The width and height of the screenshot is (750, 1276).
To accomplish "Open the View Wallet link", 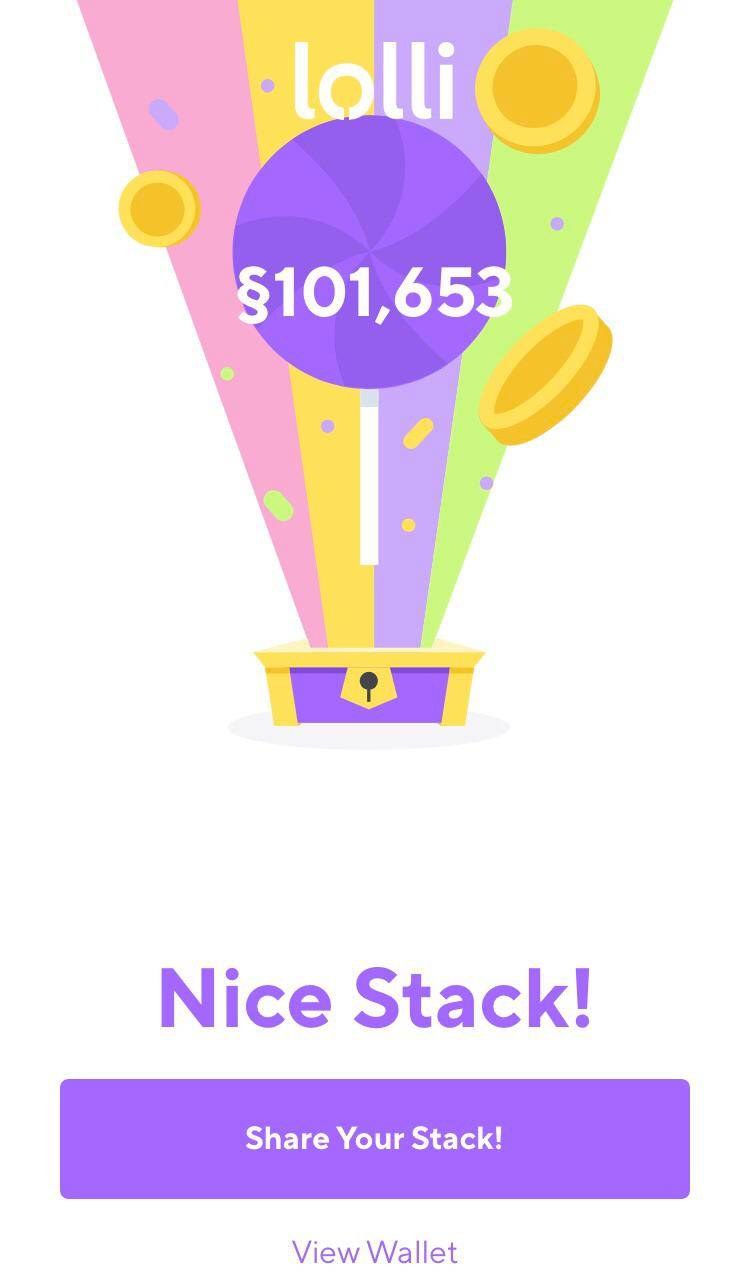I will click(373, 1251).
